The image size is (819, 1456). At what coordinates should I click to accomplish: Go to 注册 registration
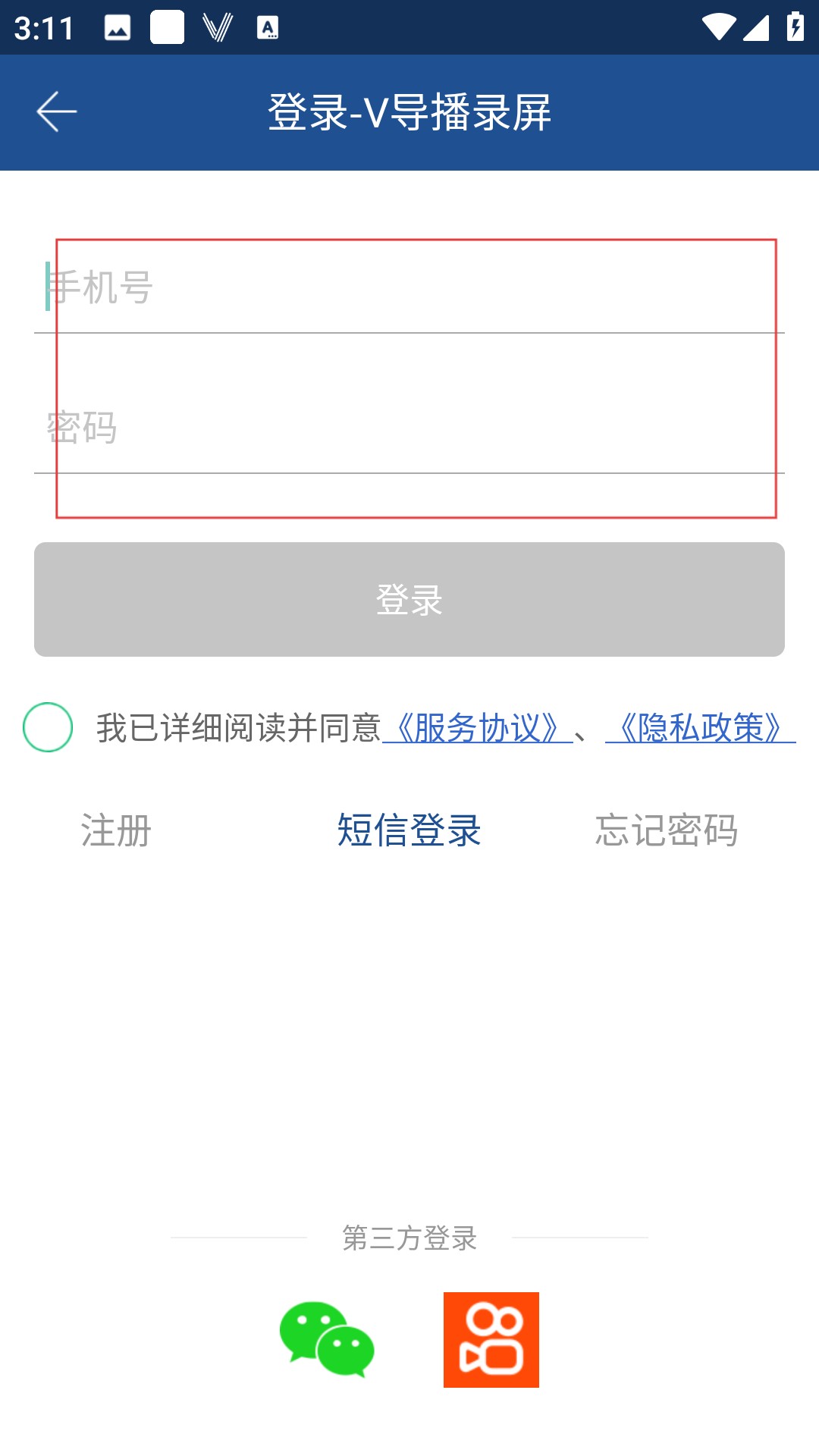pyautogui.click(x=116, y=830)
